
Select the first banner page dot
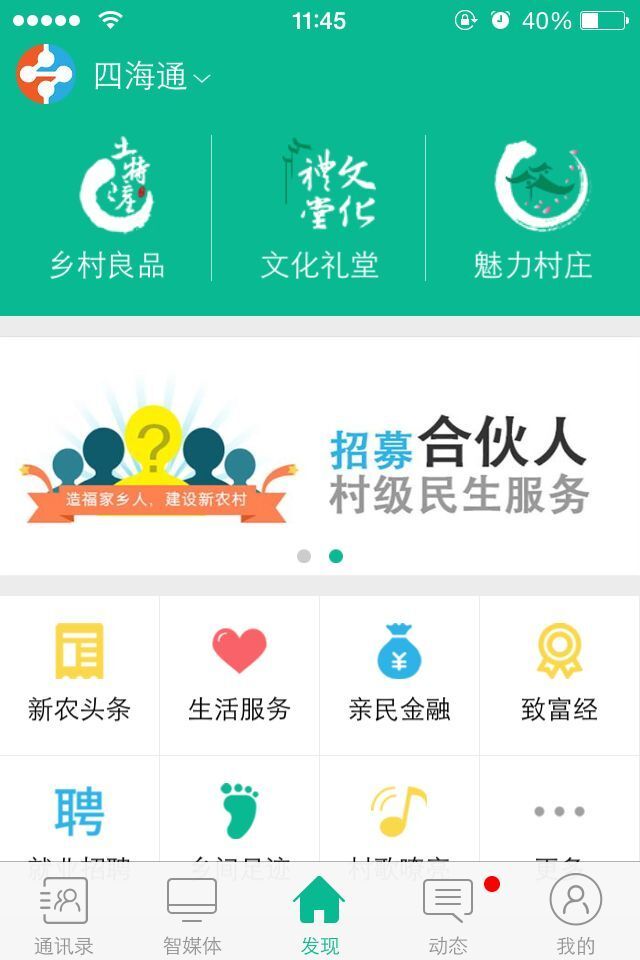click(x=304, y=556)
